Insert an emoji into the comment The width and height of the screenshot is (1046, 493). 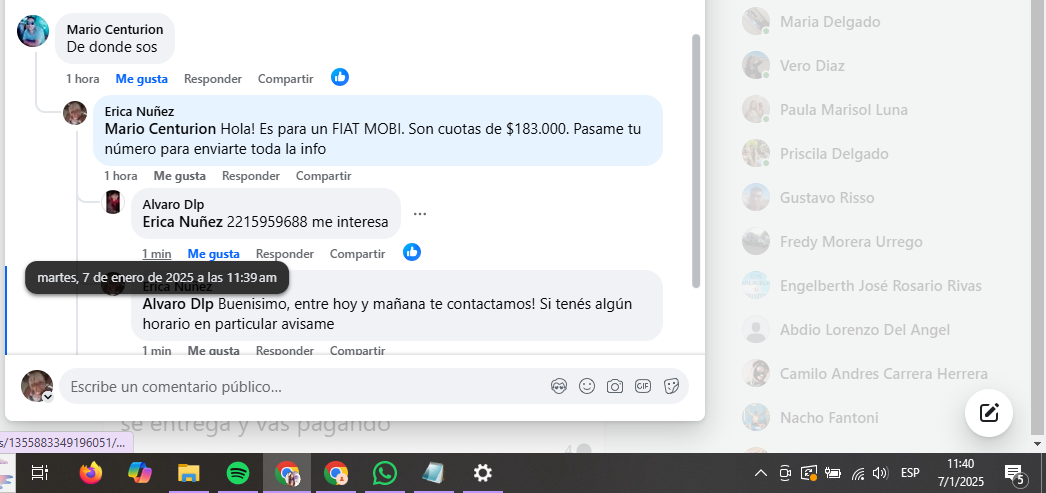[587, 386]
